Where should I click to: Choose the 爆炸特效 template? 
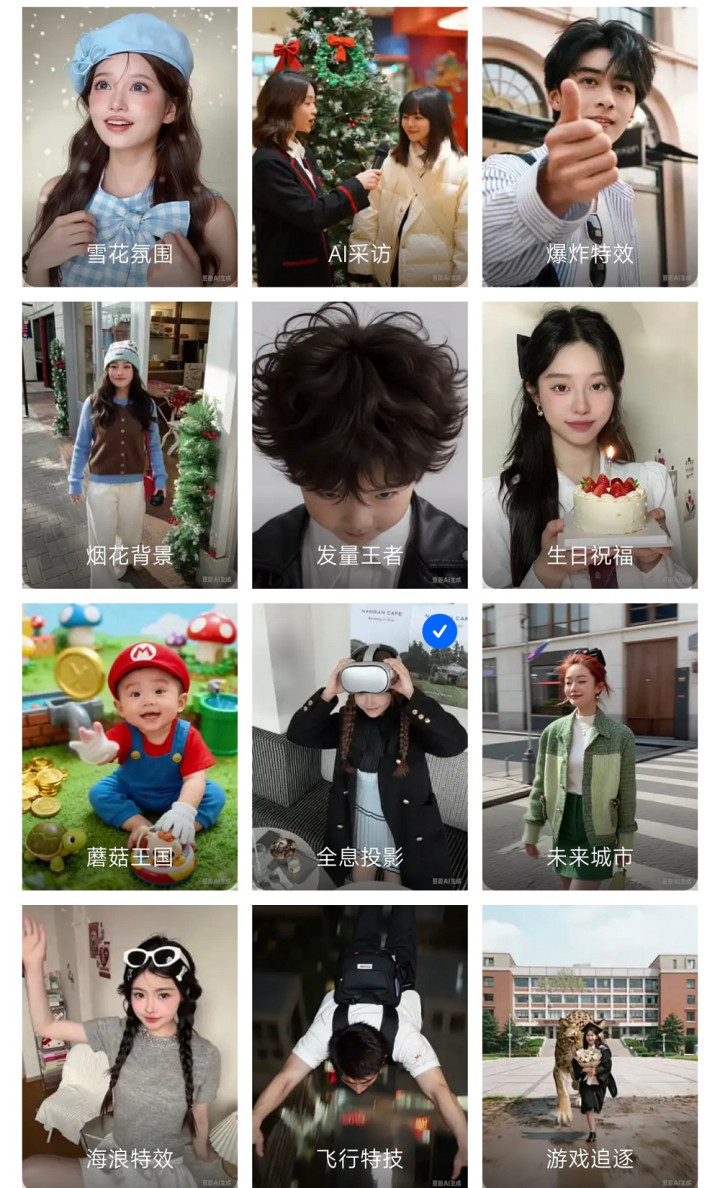[590, 147]
